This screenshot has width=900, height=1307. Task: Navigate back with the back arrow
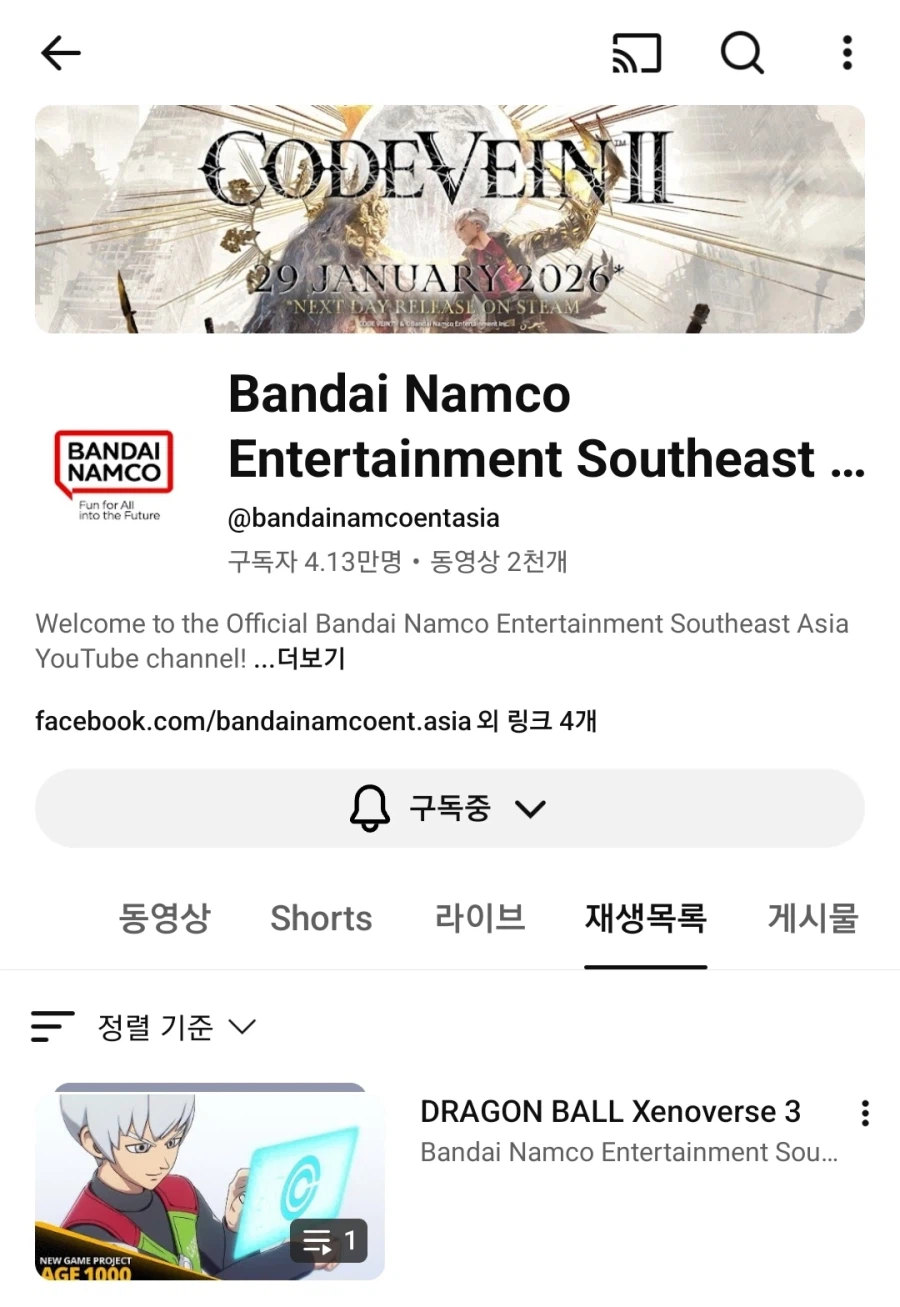tap(60, 53)
